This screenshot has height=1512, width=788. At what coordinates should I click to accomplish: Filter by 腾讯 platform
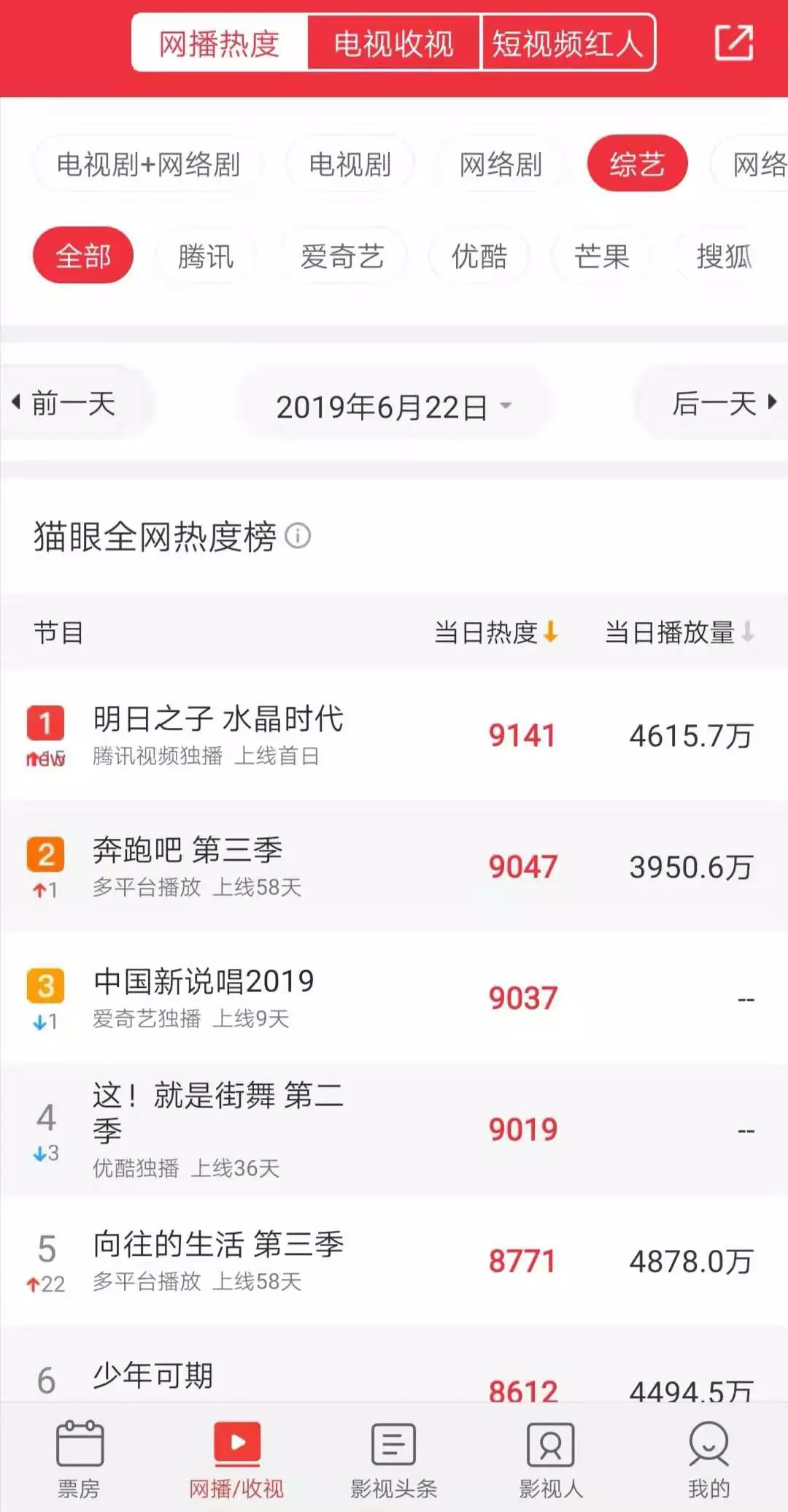pos(206,256)
